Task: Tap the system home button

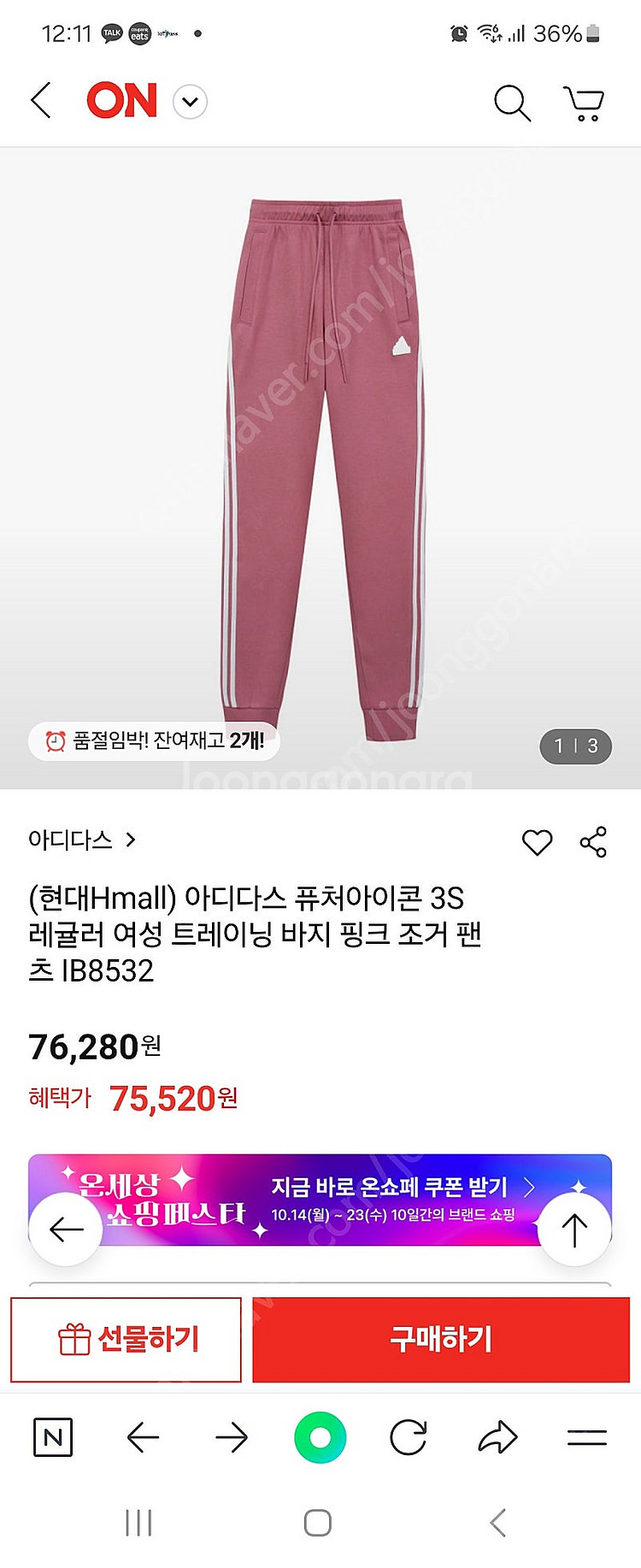Action: click(x=318, y=1523)
